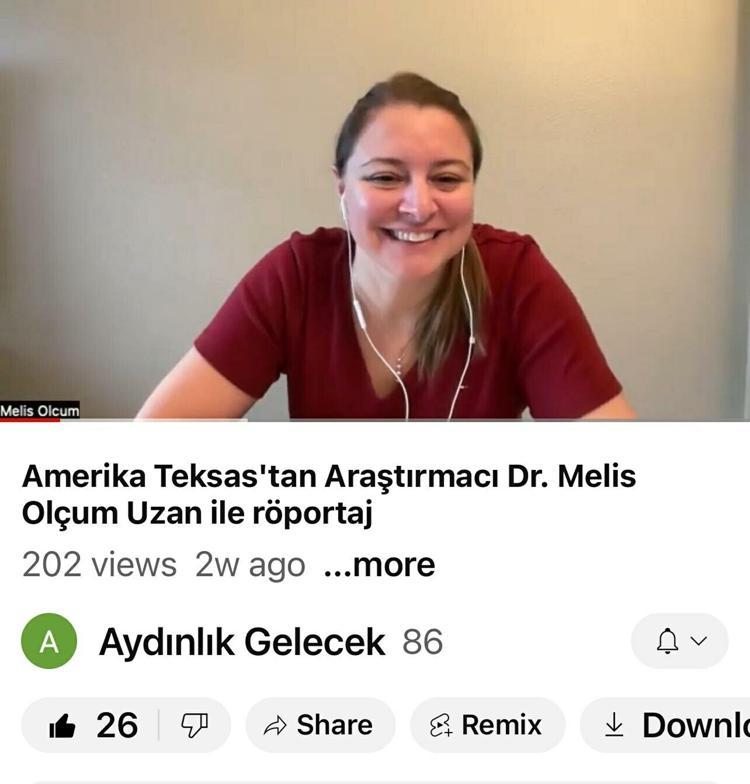
Task: Open the Aydınlık Gelecek channel
Action: coord(240,642)
